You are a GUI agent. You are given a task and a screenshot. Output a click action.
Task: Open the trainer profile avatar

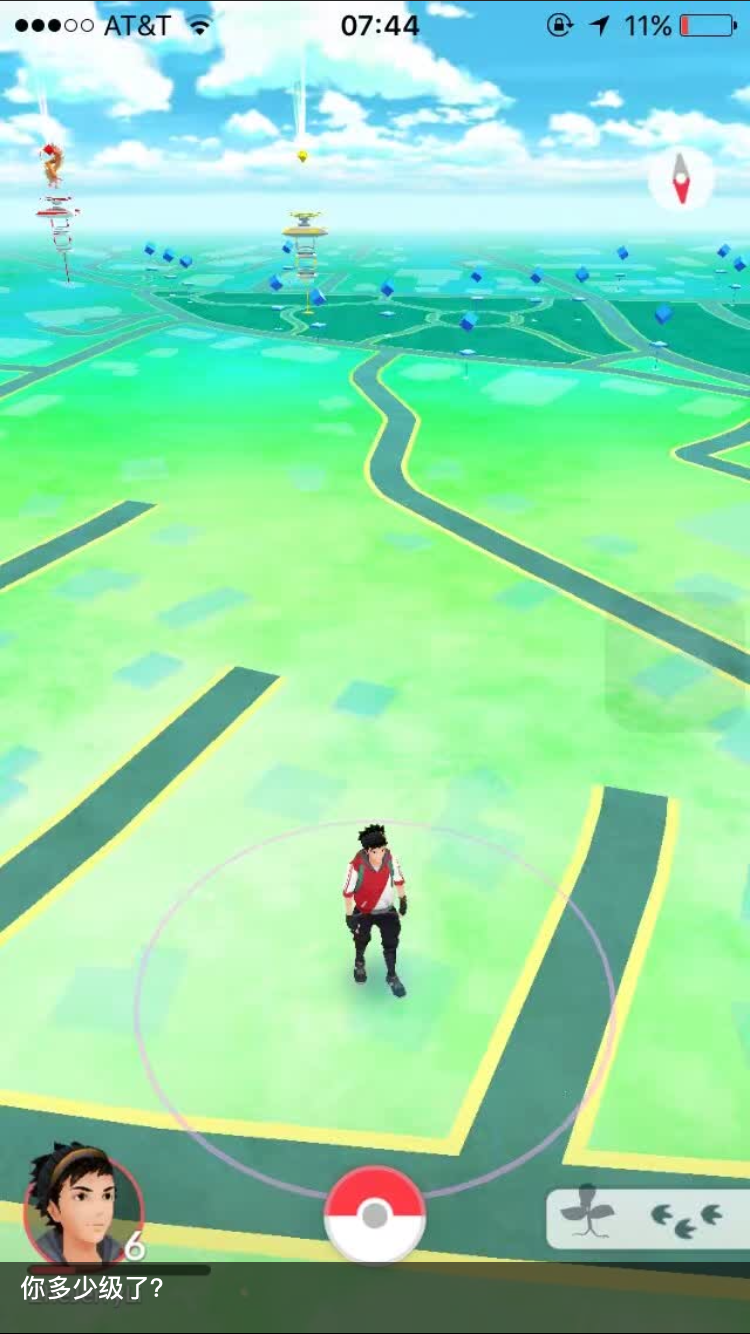tap(83, 1207)
